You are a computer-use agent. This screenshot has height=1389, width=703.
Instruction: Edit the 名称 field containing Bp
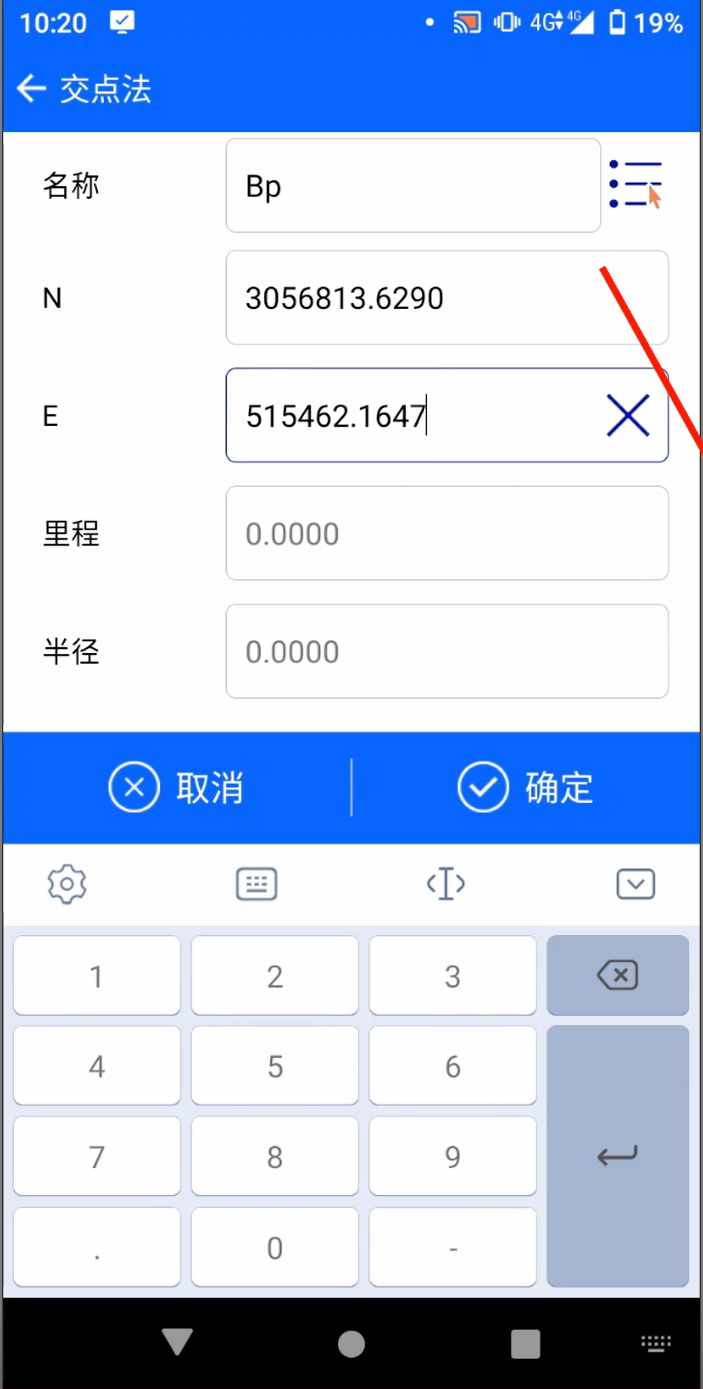(413, 185)
